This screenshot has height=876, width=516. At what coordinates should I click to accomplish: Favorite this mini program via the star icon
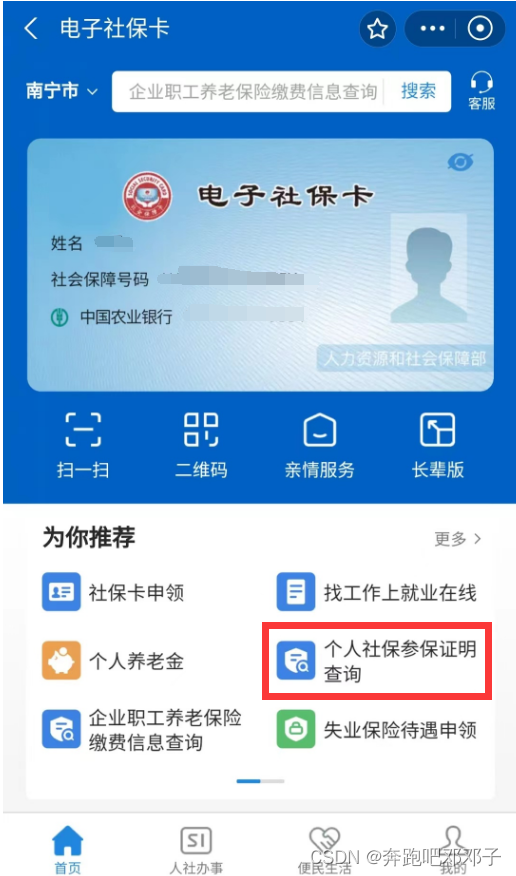tap(378, 29)
